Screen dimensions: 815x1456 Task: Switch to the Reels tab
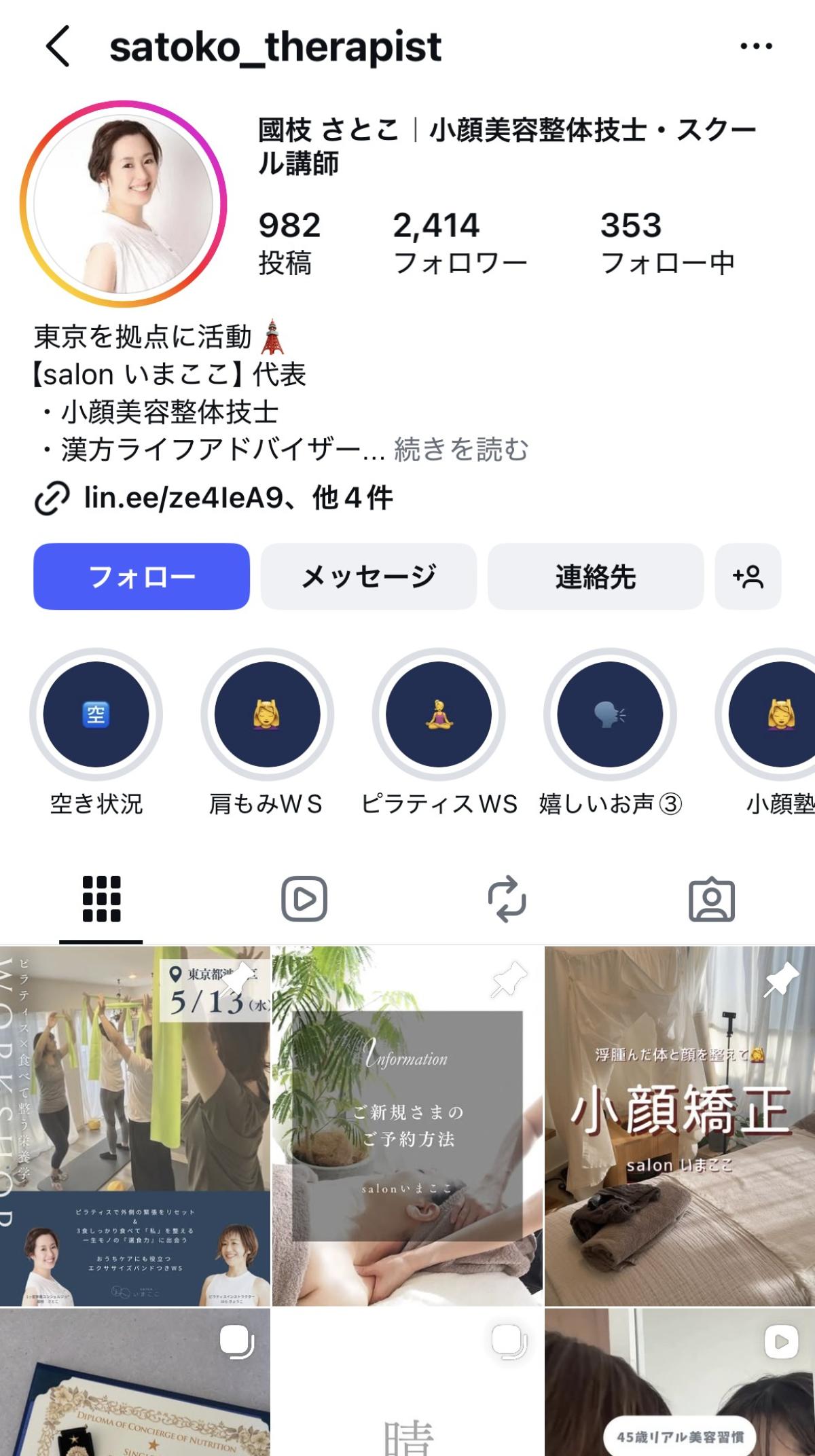[304, 899]
